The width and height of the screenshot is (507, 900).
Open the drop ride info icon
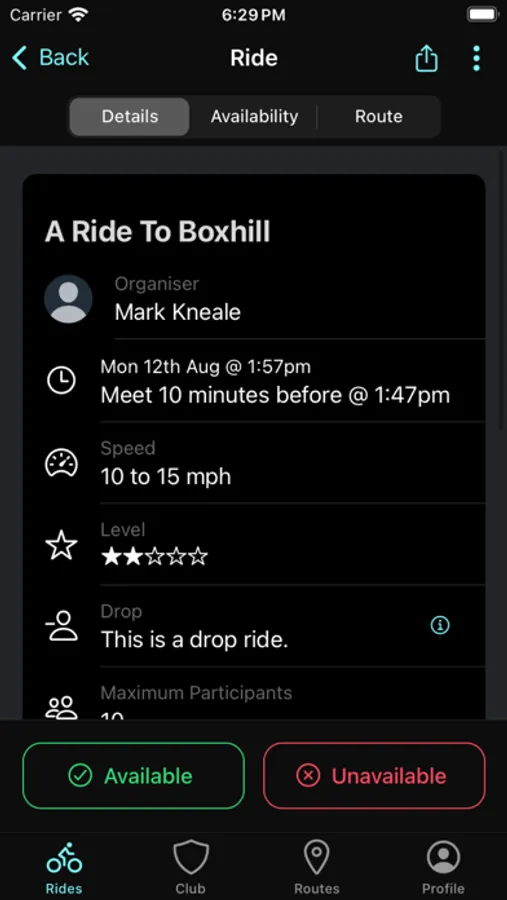(440, 625)
